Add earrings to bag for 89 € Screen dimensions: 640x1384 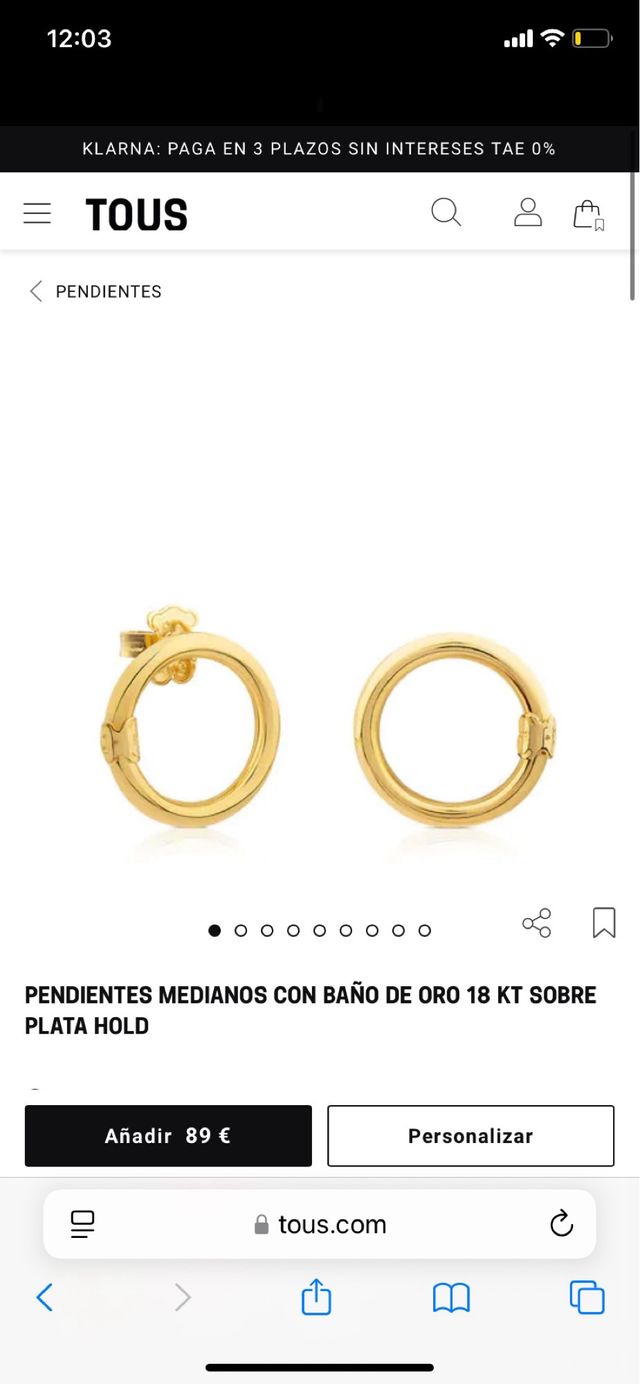pyautogui.click(x=168, y=1136)
